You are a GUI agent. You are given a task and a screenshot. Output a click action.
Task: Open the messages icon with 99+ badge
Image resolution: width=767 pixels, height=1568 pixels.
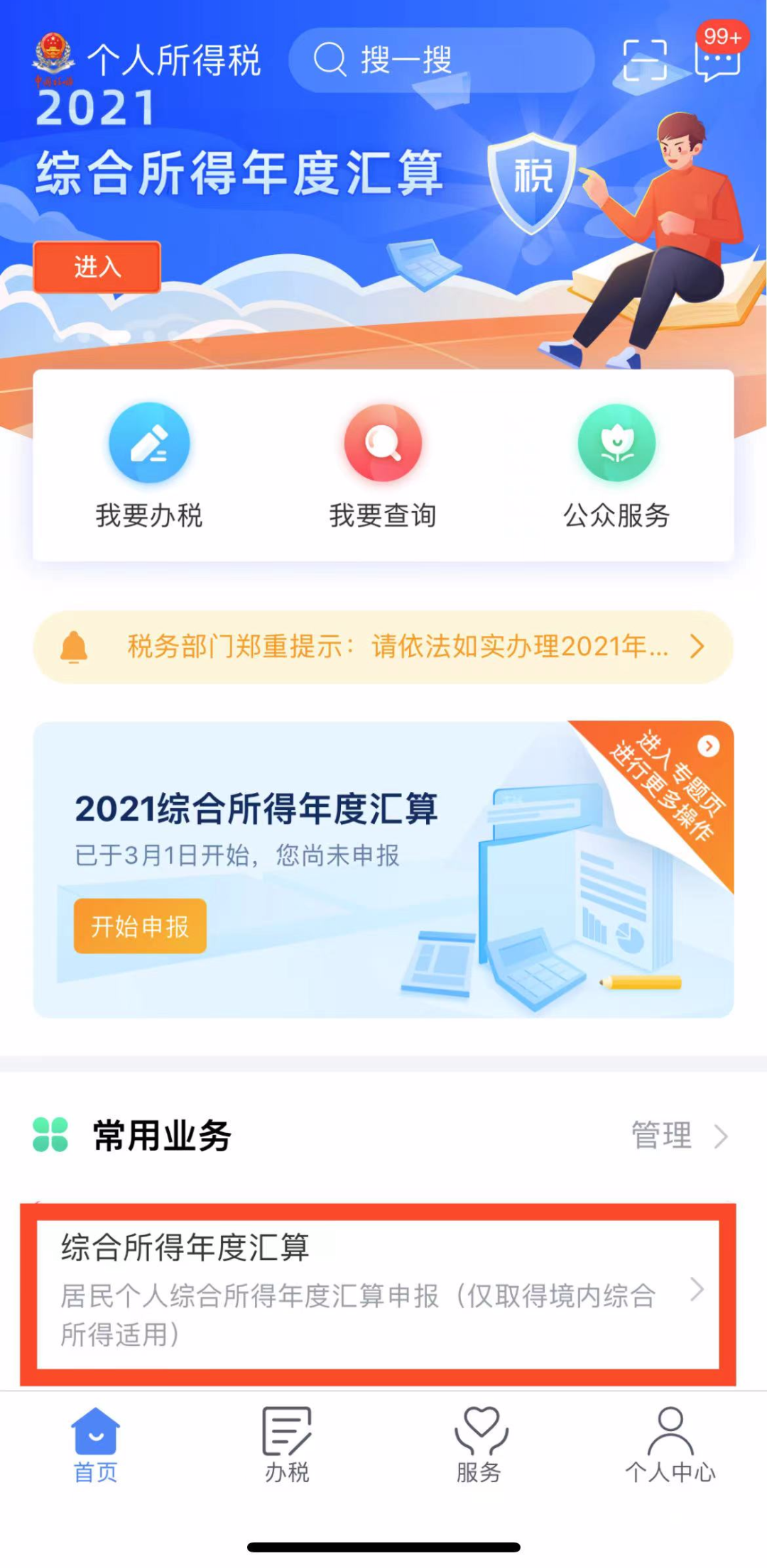717,60
